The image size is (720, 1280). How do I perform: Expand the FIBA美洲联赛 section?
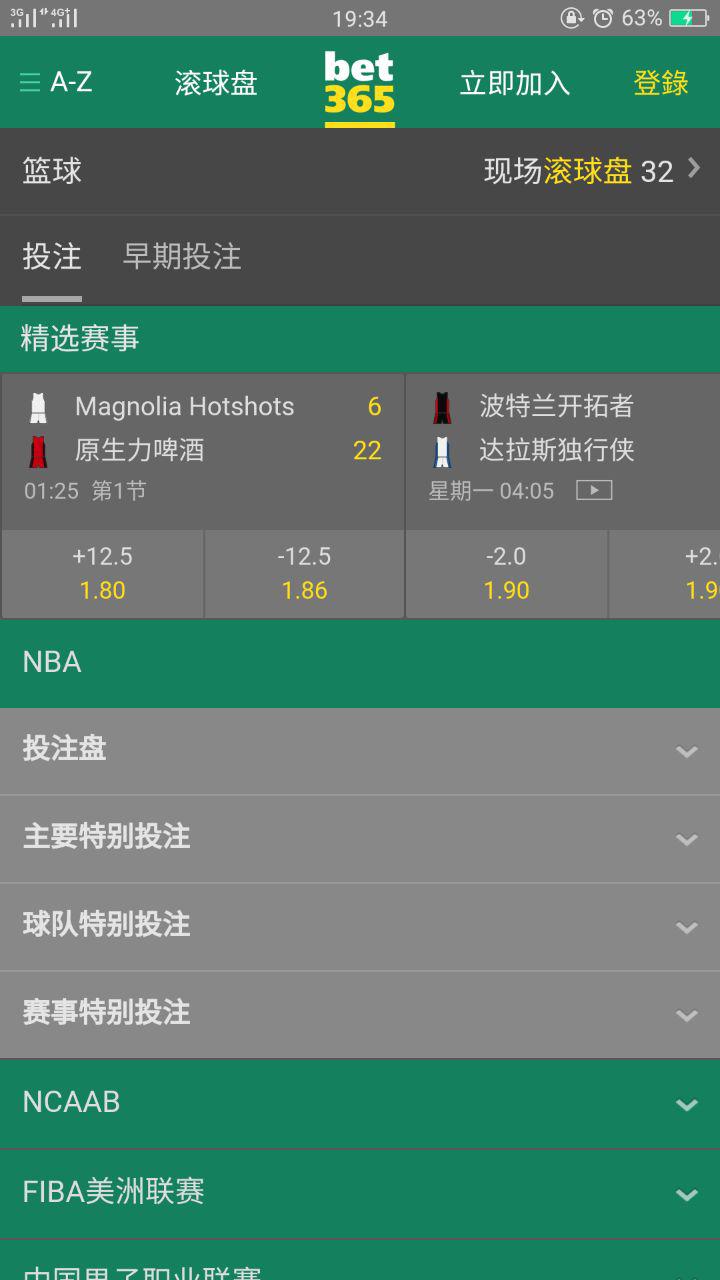(x=360, y=1192)
